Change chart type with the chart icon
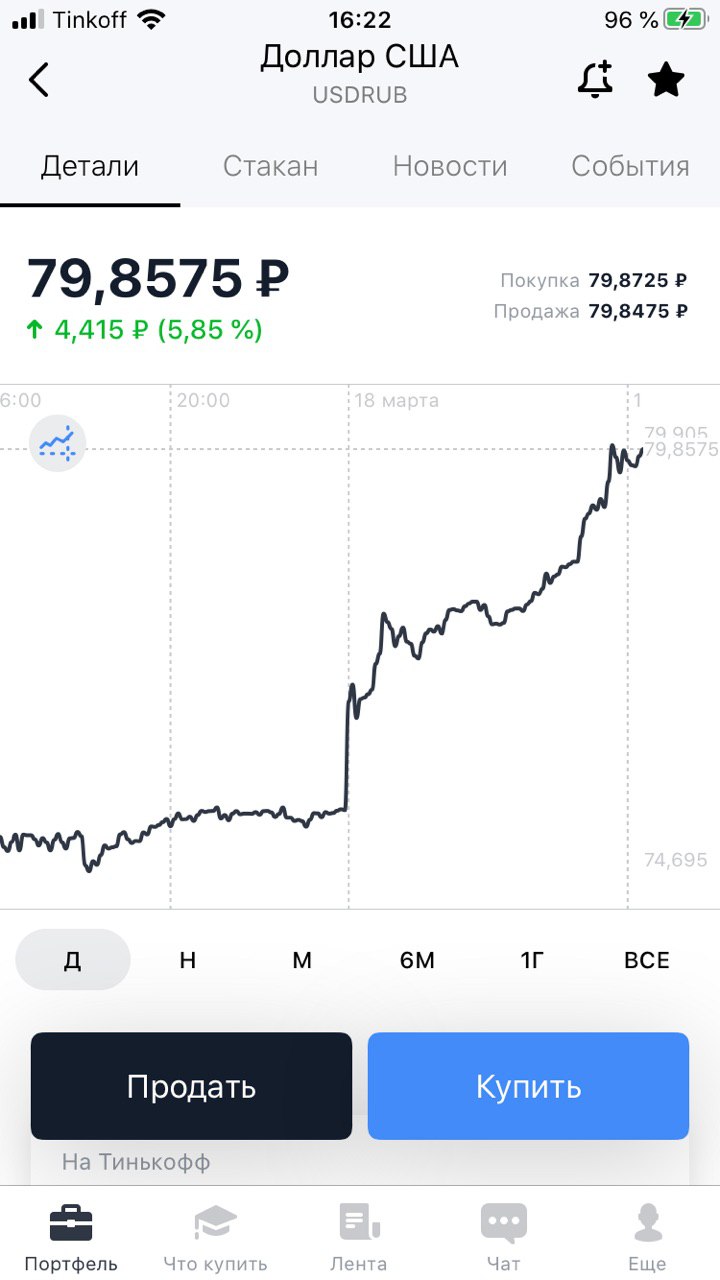720x1280 pixels. click(58, 443)
